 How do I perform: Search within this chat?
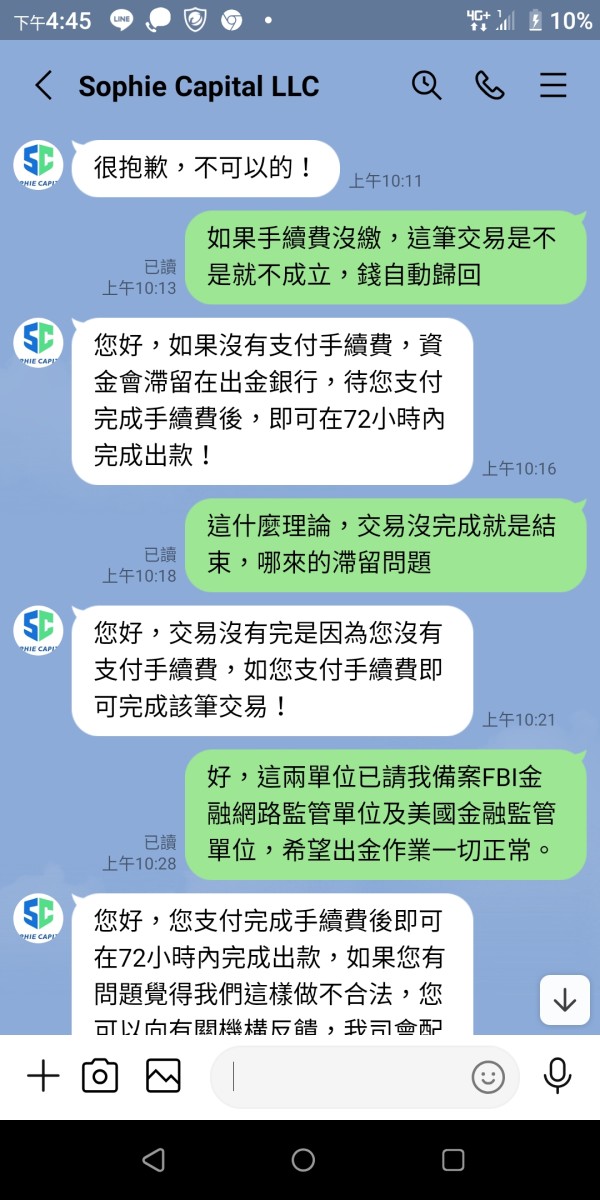[426, 86]
